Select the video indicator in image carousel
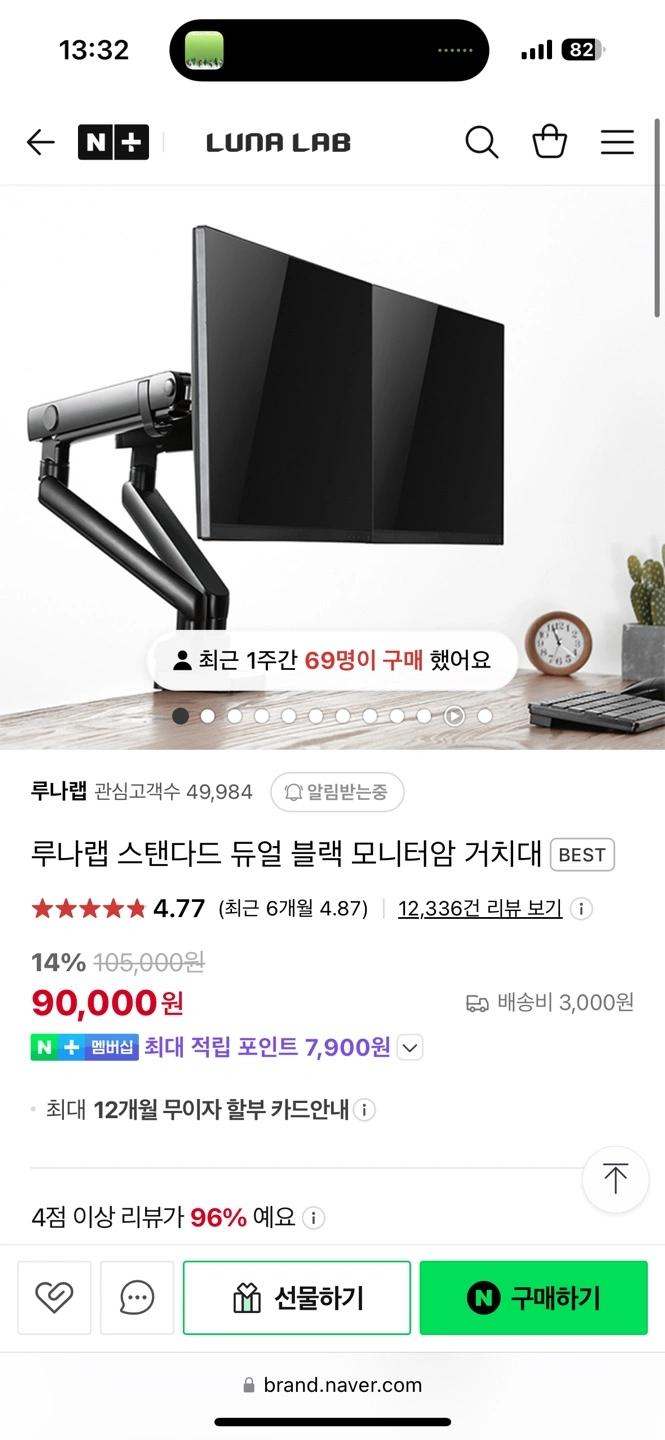This screenshot has height=1440, width=665. pos(454,716)
